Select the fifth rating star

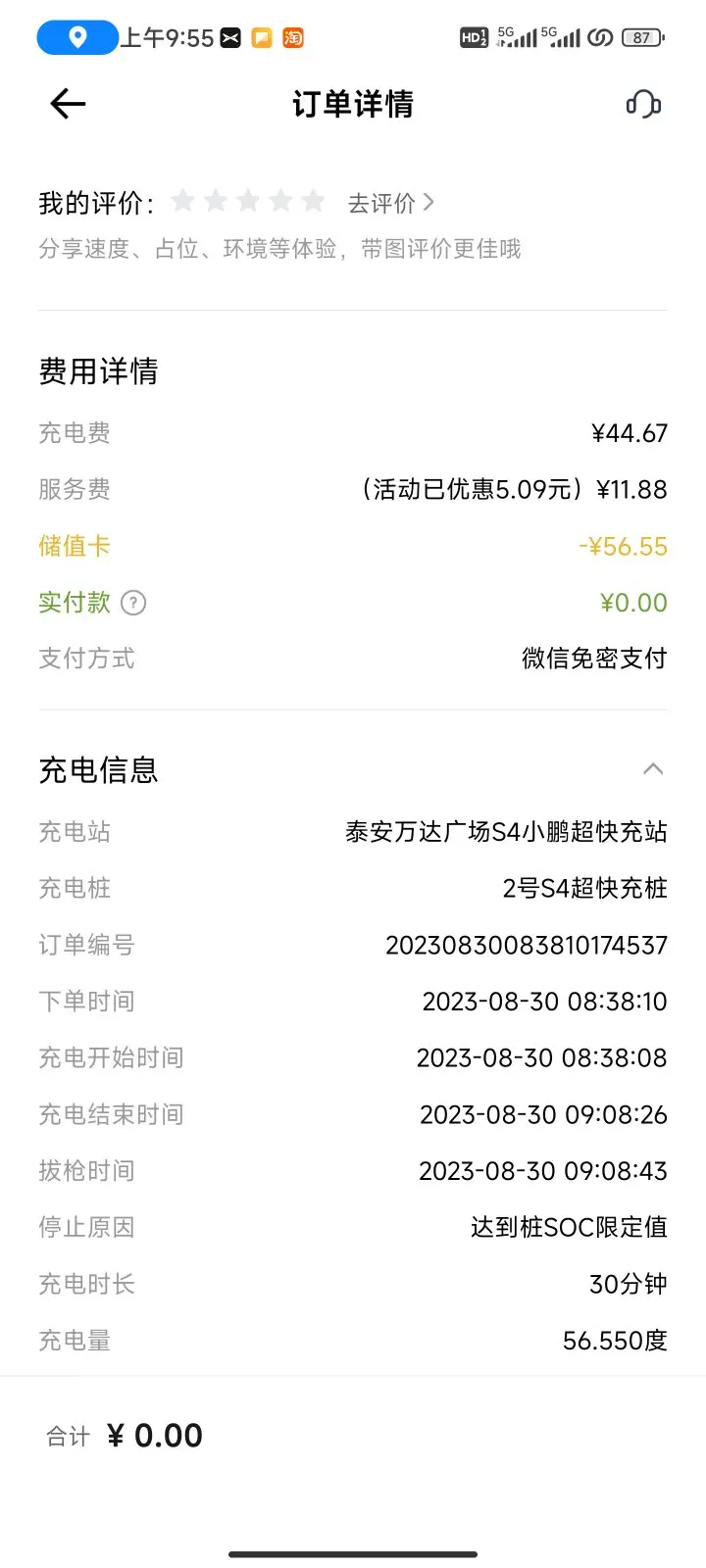coord(313,201)
